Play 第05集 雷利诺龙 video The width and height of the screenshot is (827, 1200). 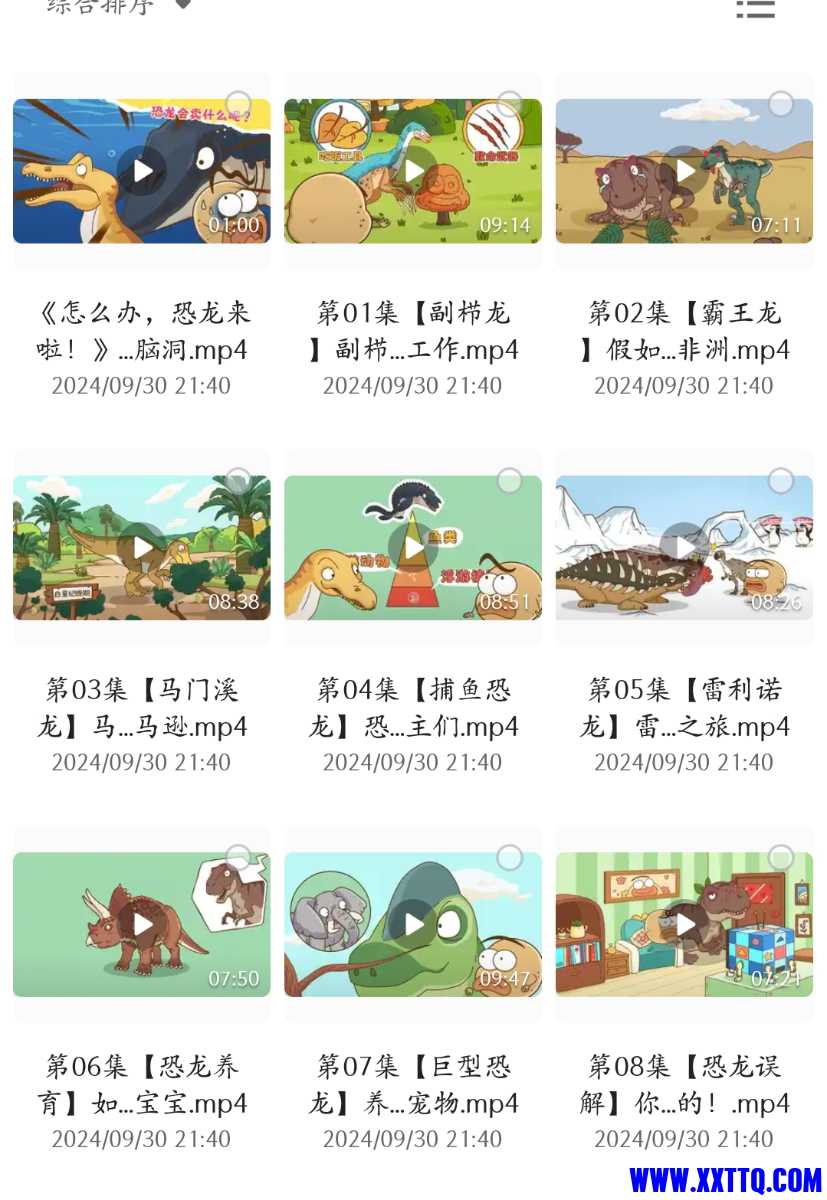684,548
